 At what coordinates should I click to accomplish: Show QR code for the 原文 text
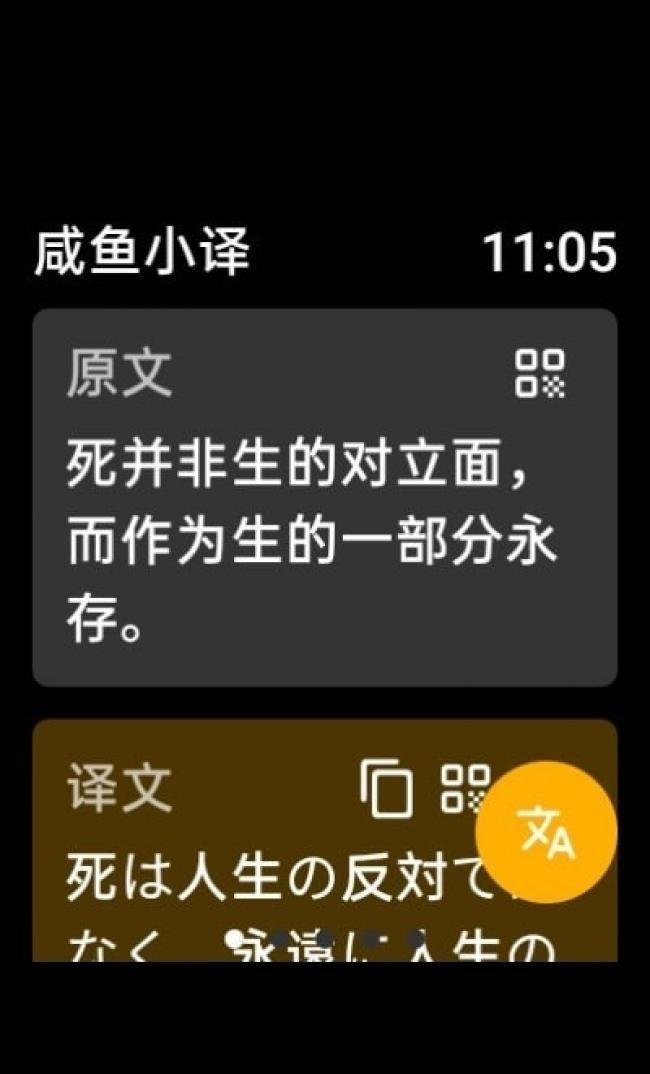(x=540, y=373)
